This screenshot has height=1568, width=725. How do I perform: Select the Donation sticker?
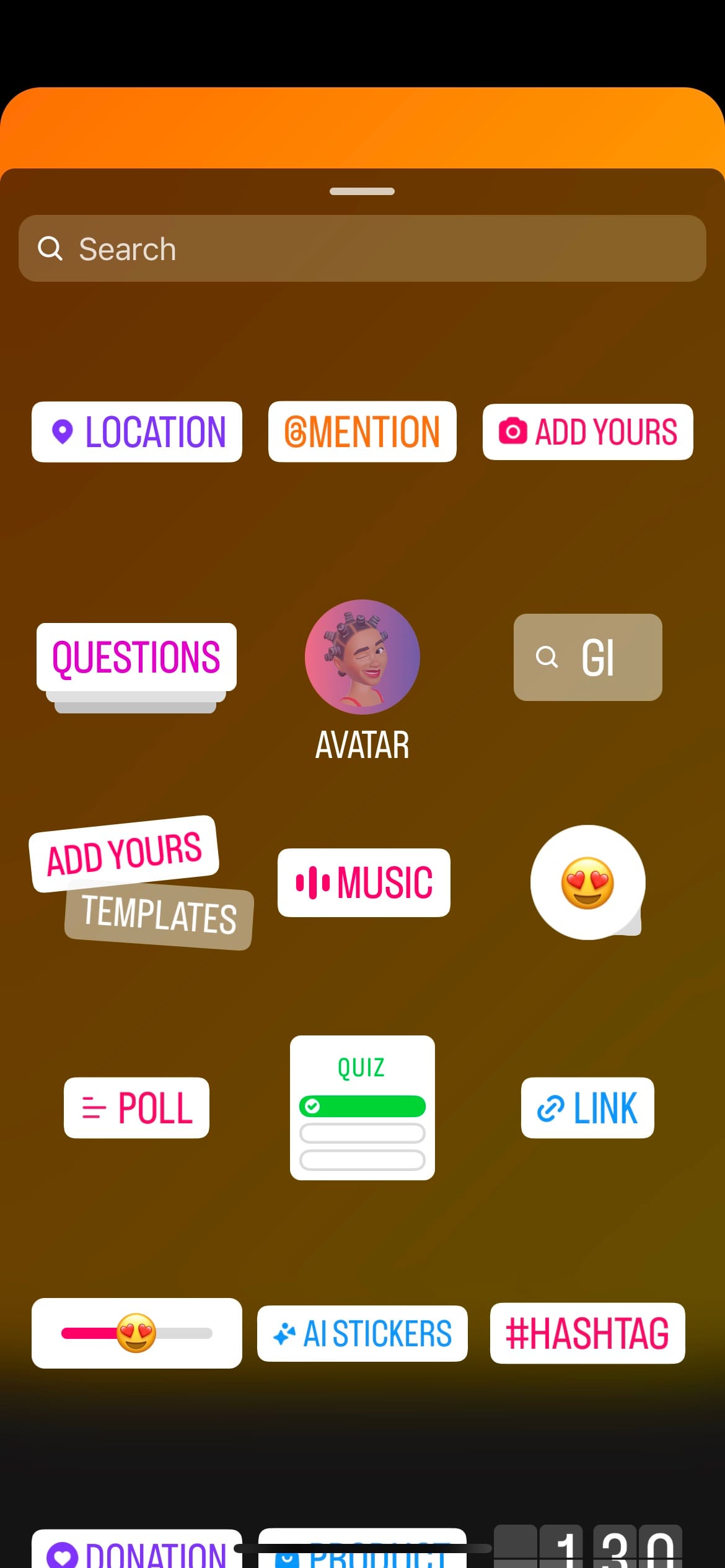(136, 1554)
